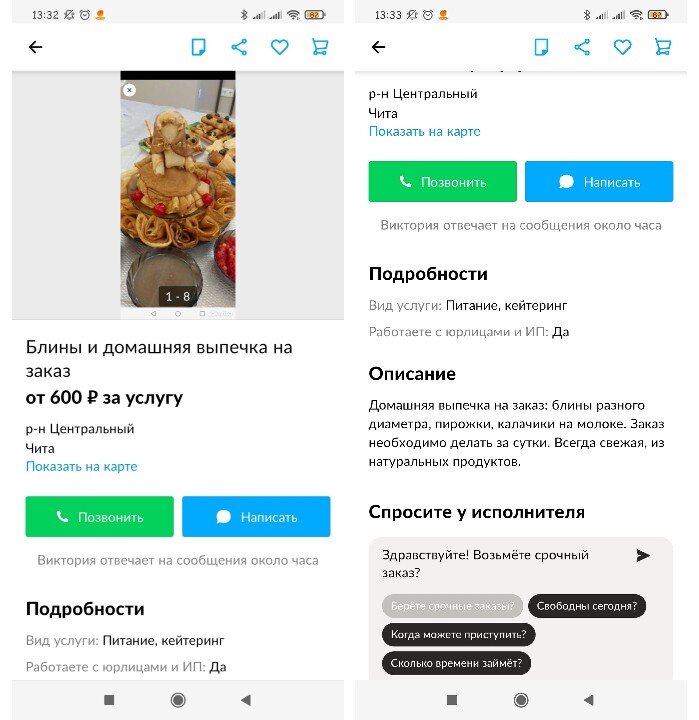Viewport: 699px width, 720px height.
Task: Tap the system home button on the left screen
Action: tap(178, 700)
